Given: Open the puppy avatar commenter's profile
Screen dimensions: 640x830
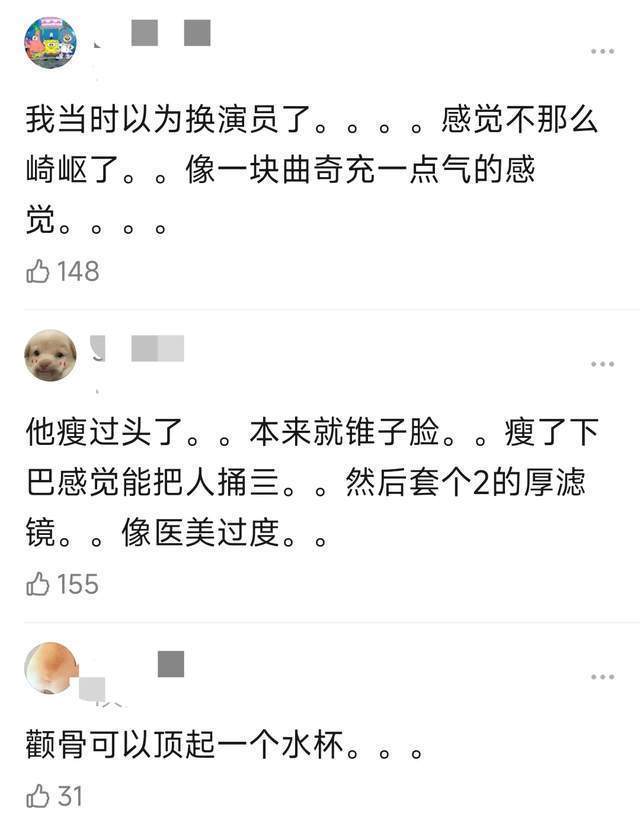Looking at the screenshot, I should pos(50,355).
